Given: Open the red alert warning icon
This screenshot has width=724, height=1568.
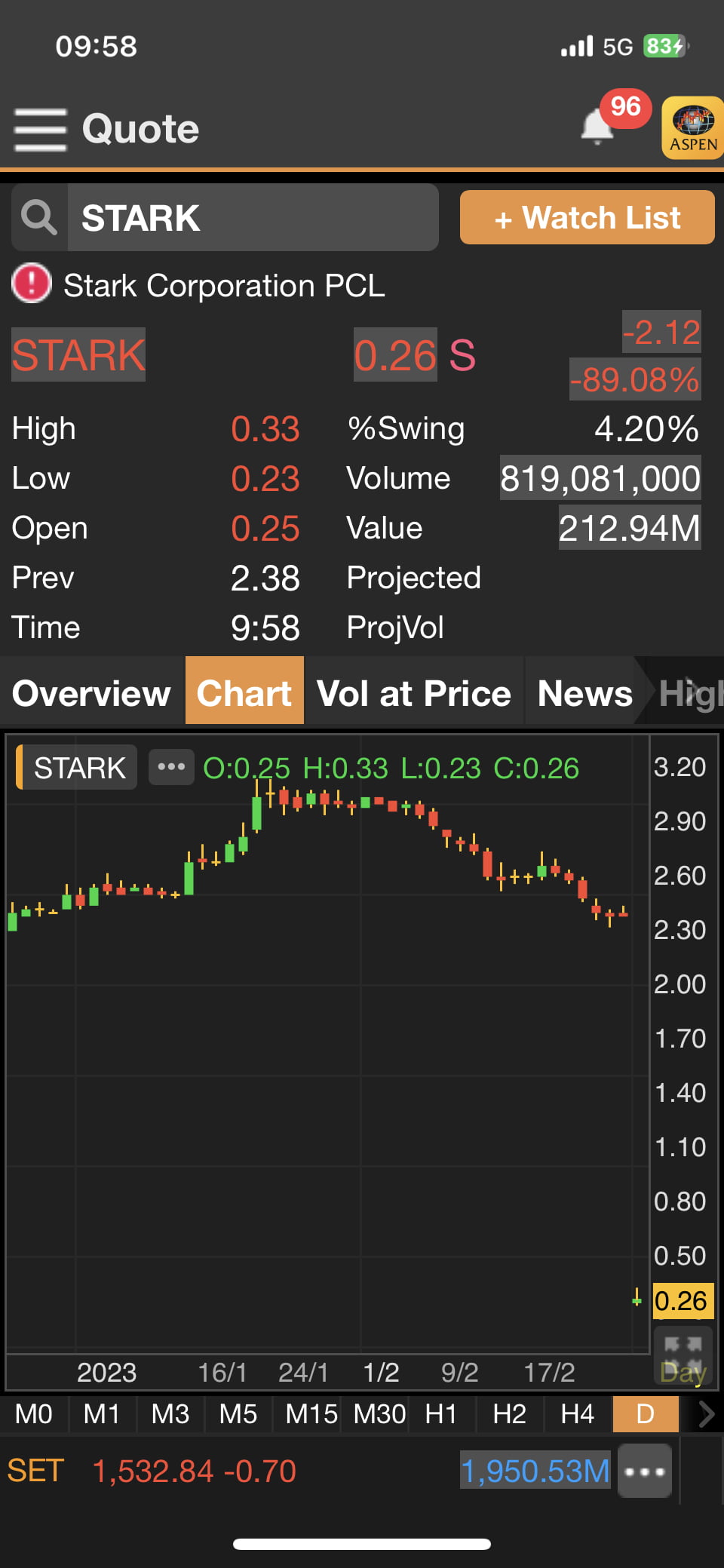Looking at the screenshot, I should tap(32, 284).
